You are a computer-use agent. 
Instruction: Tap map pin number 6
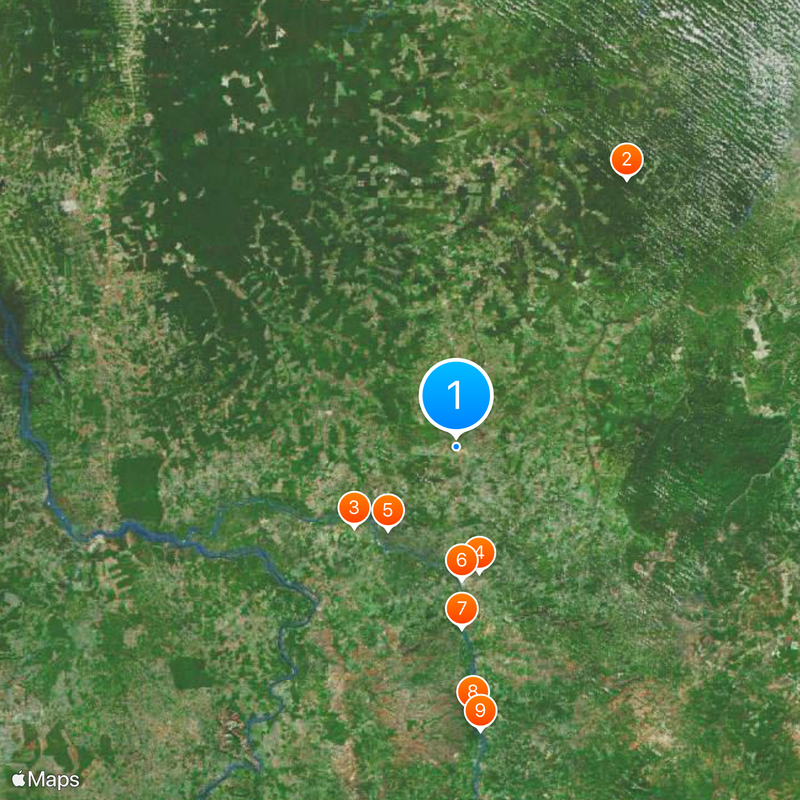461,560
